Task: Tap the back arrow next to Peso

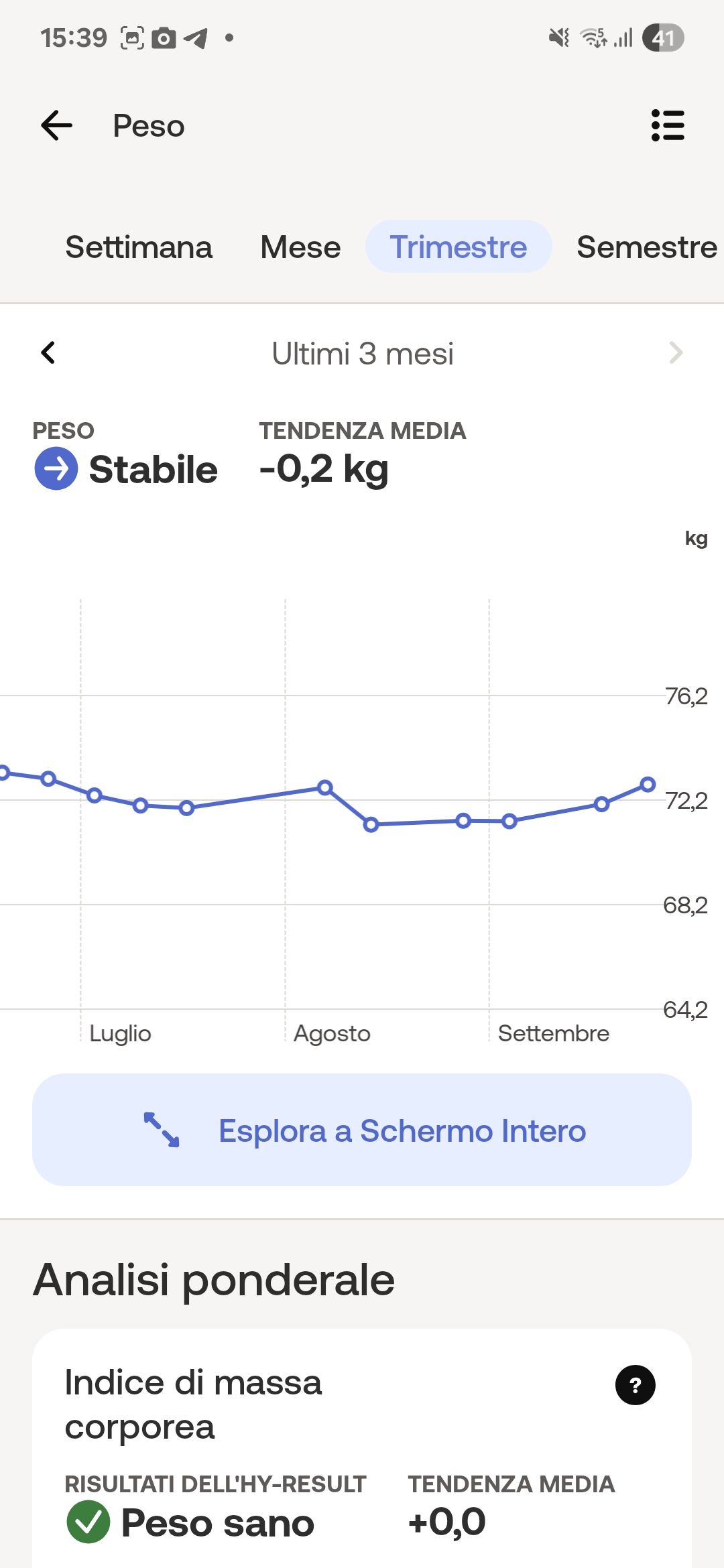Action: pos(56,126)
